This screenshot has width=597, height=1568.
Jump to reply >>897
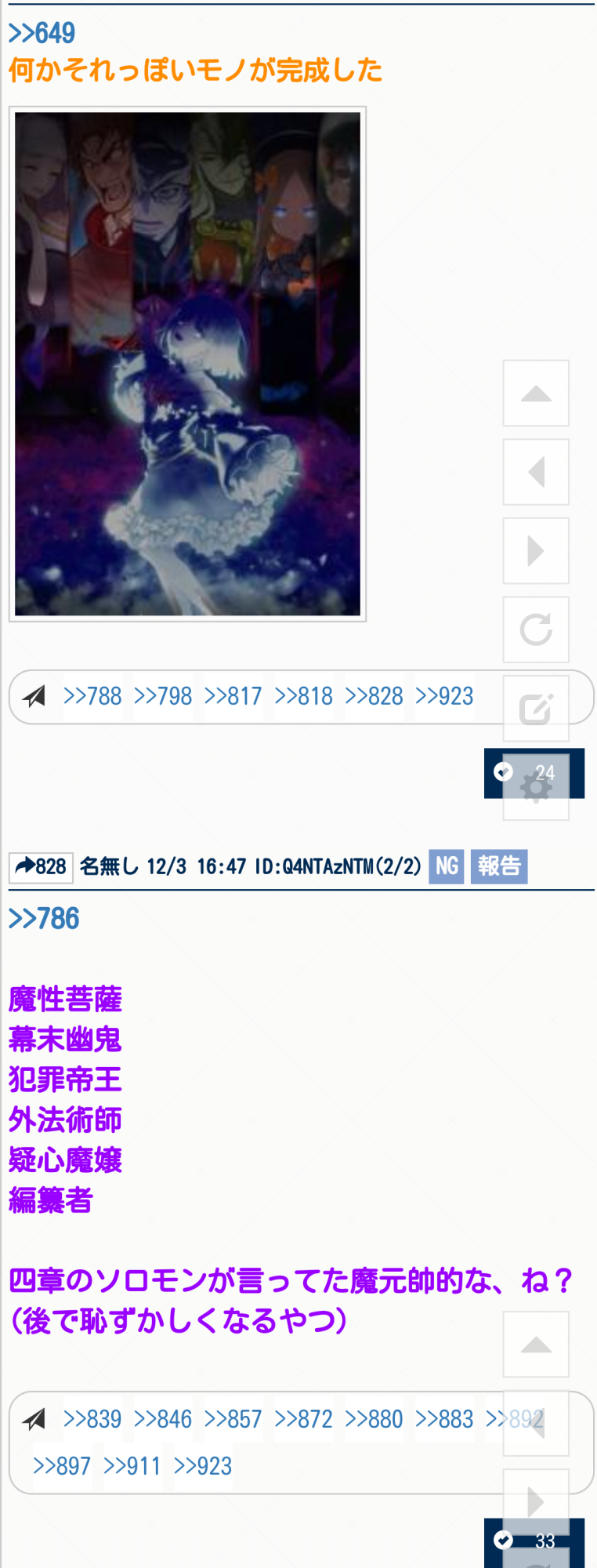61,1466
